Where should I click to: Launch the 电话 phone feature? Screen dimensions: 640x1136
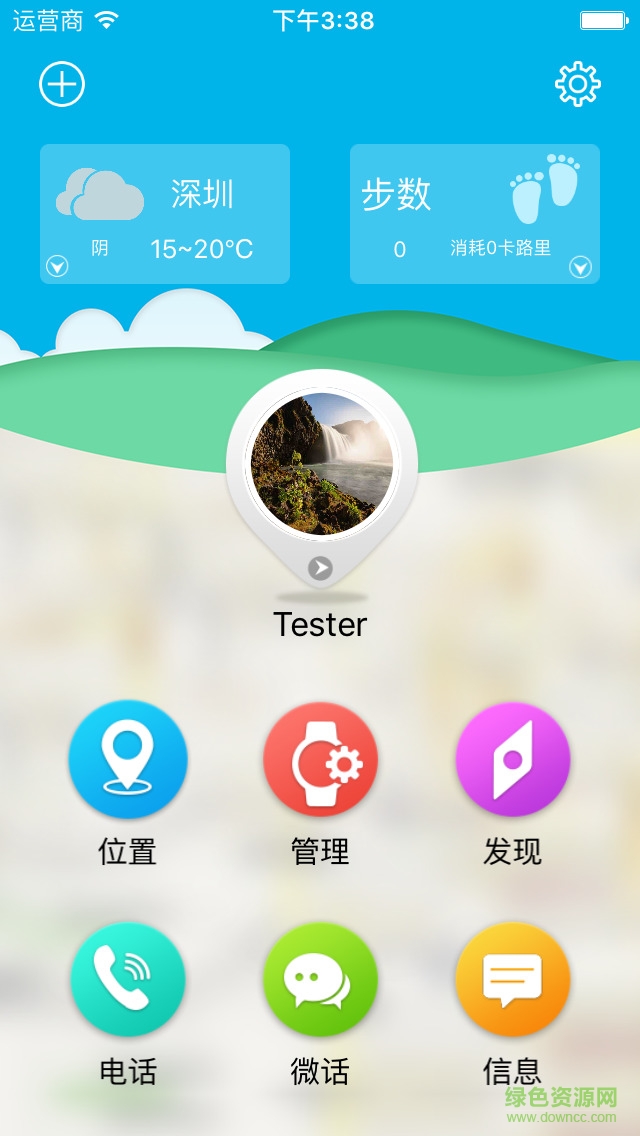pyautogui.click(x=128, y=980)
